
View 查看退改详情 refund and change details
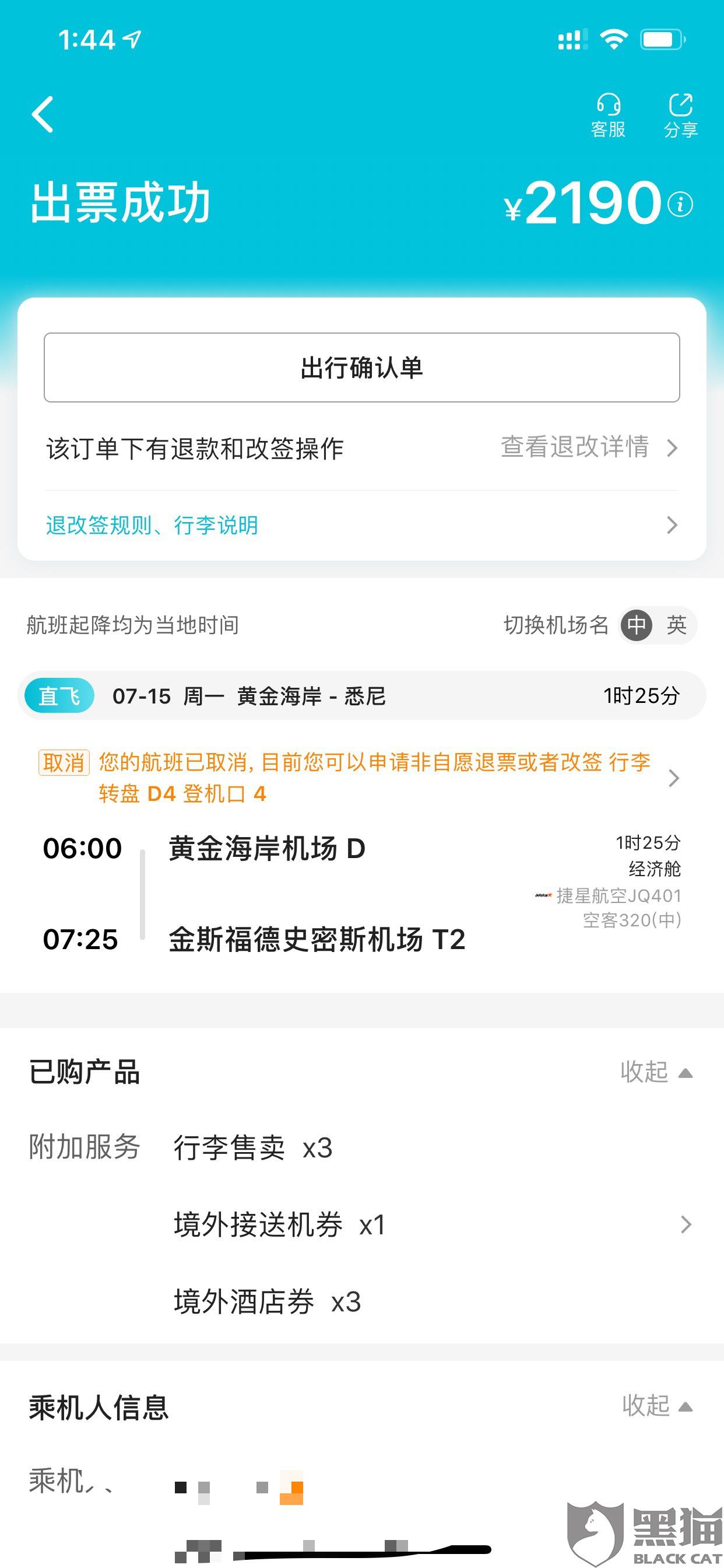click(x=588, y=447)
